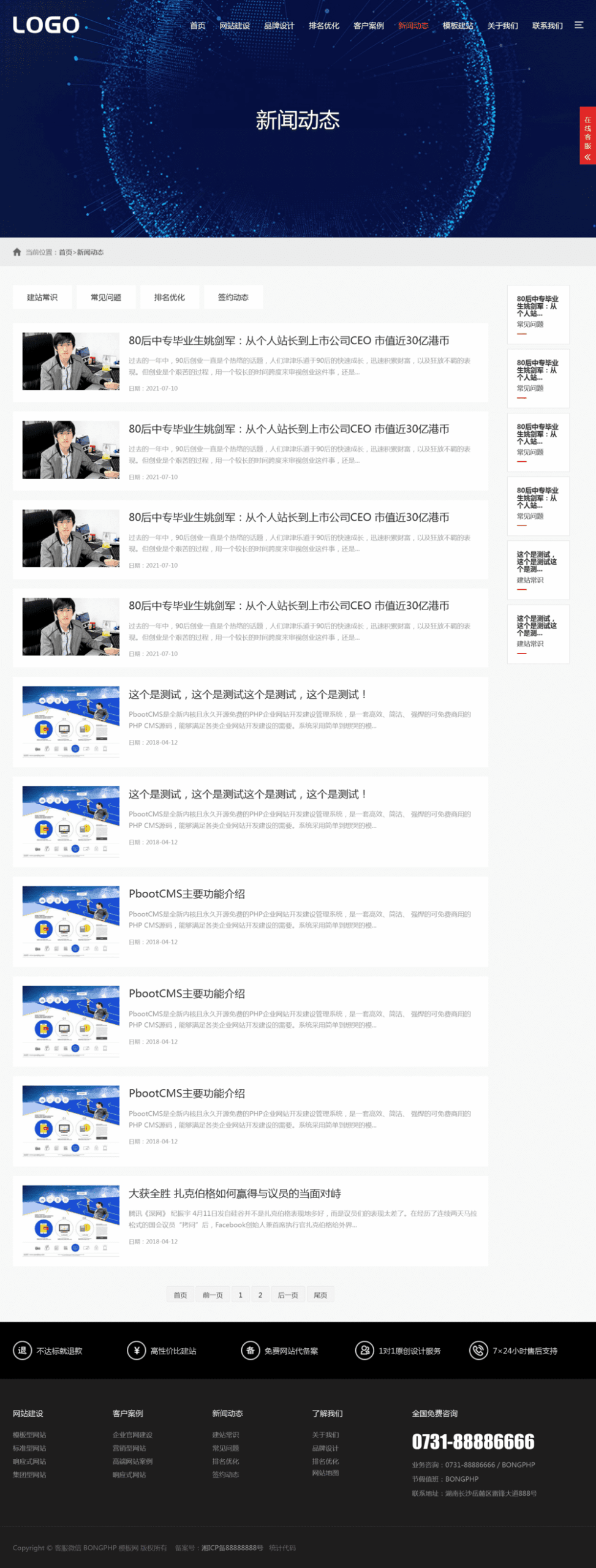Go to pagination page 2
The width and height of the screenshot is (596, 1568).
260,1294
